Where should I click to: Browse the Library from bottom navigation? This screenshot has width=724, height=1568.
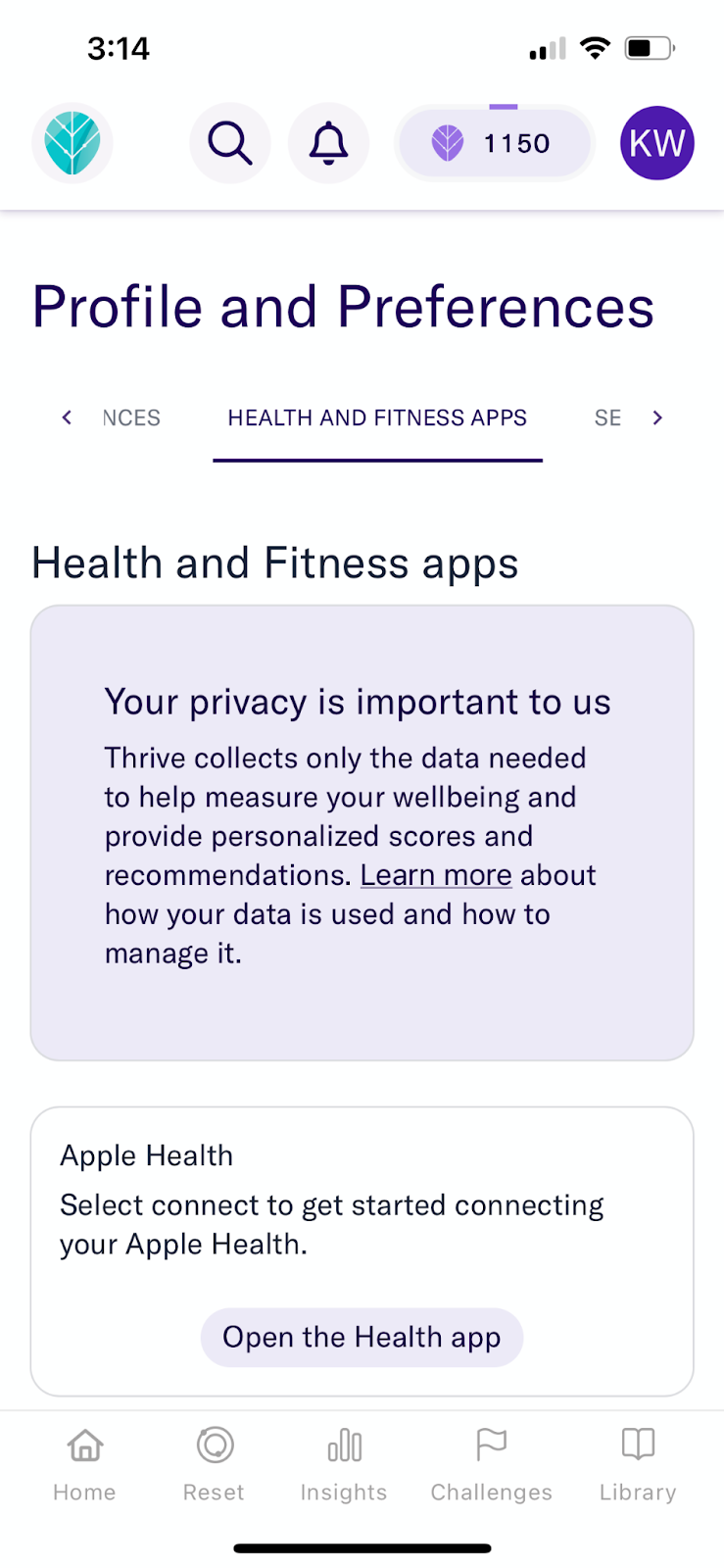click(637, 1464)
